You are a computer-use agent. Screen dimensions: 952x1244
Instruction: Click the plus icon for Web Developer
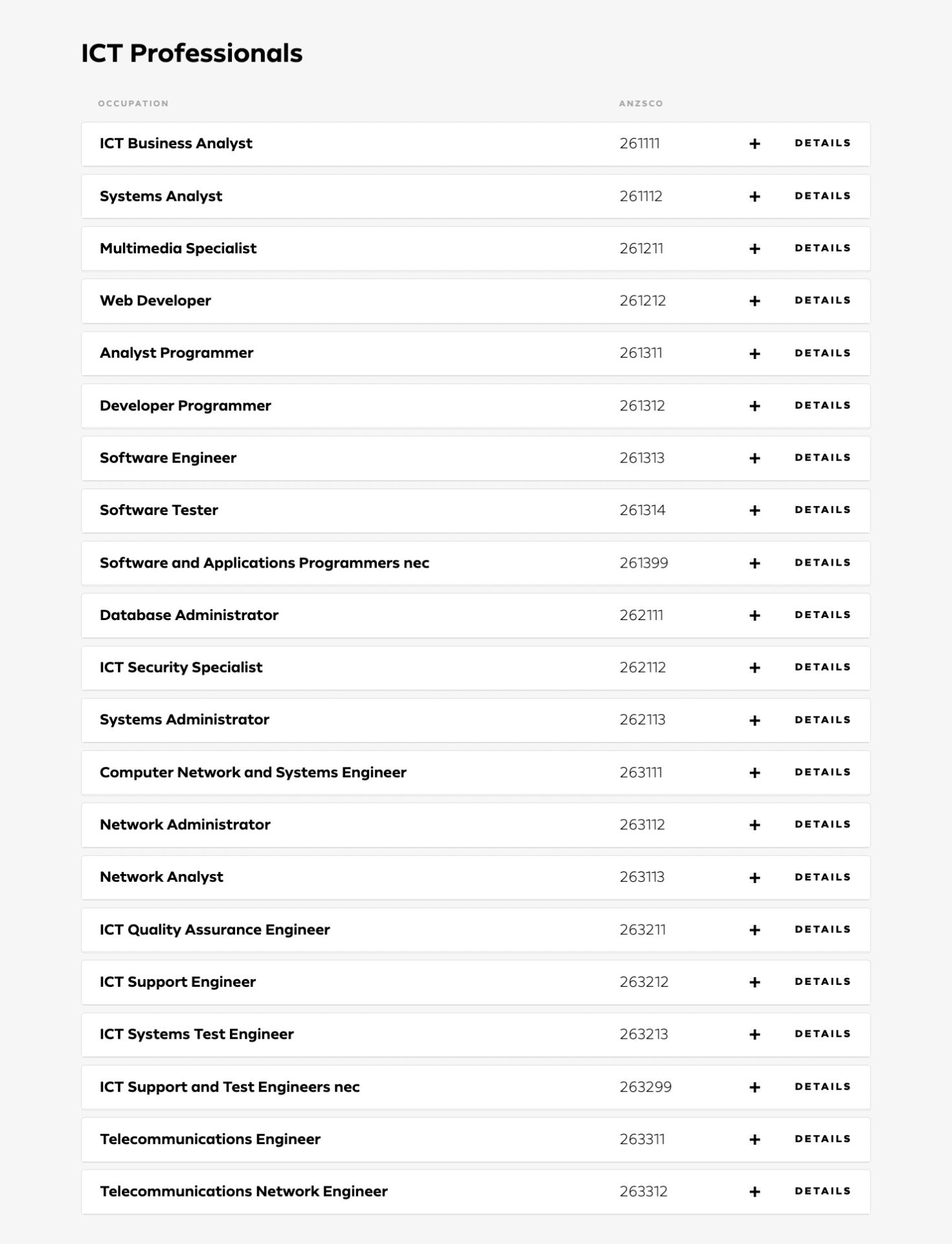point(754,301)
